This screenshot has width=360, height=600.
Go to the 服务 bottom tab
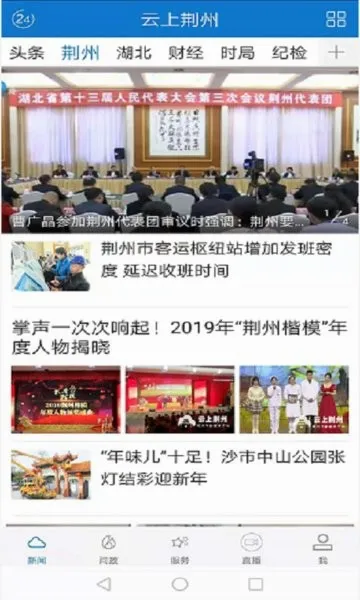point(180,550)
